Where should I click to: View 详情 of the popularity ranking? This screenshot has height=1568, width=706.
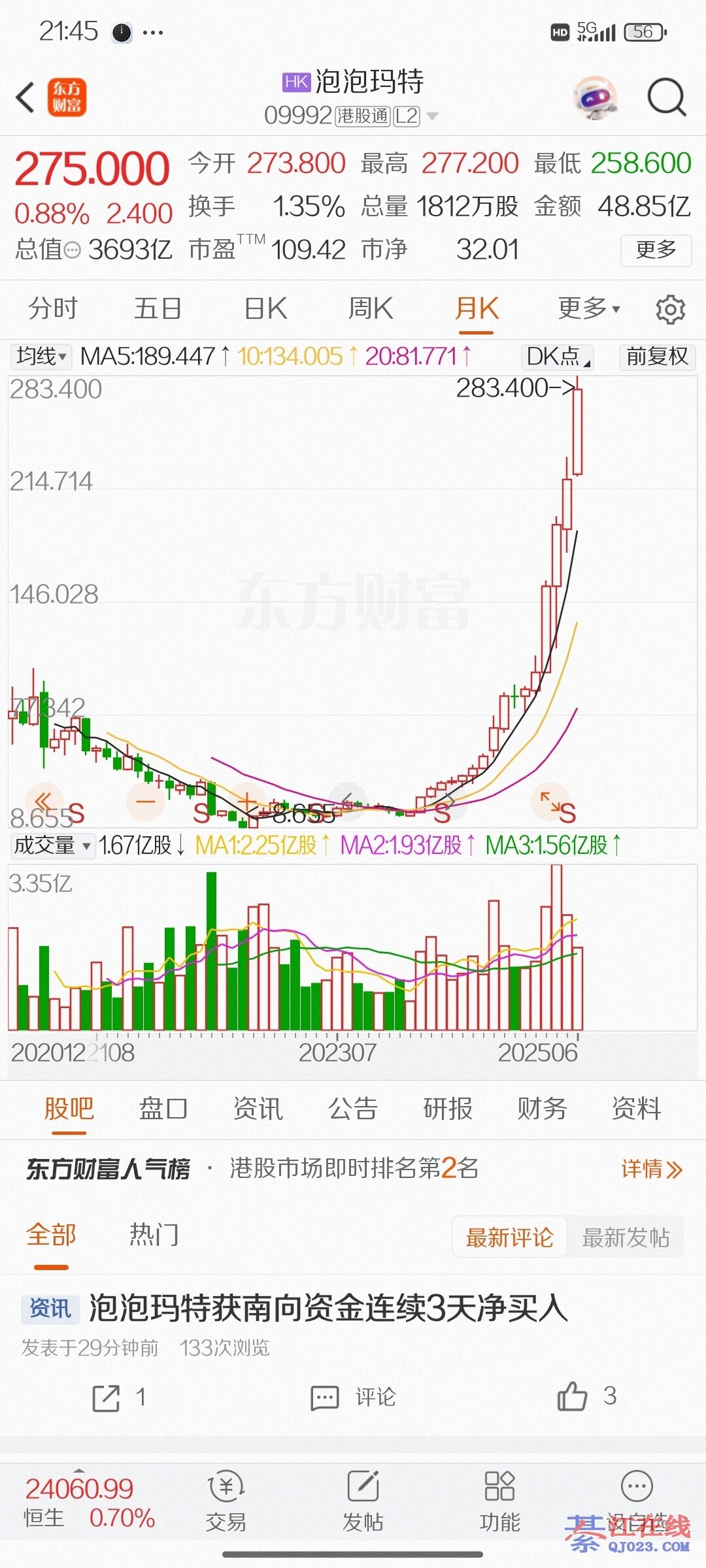tap(651, 1169)
